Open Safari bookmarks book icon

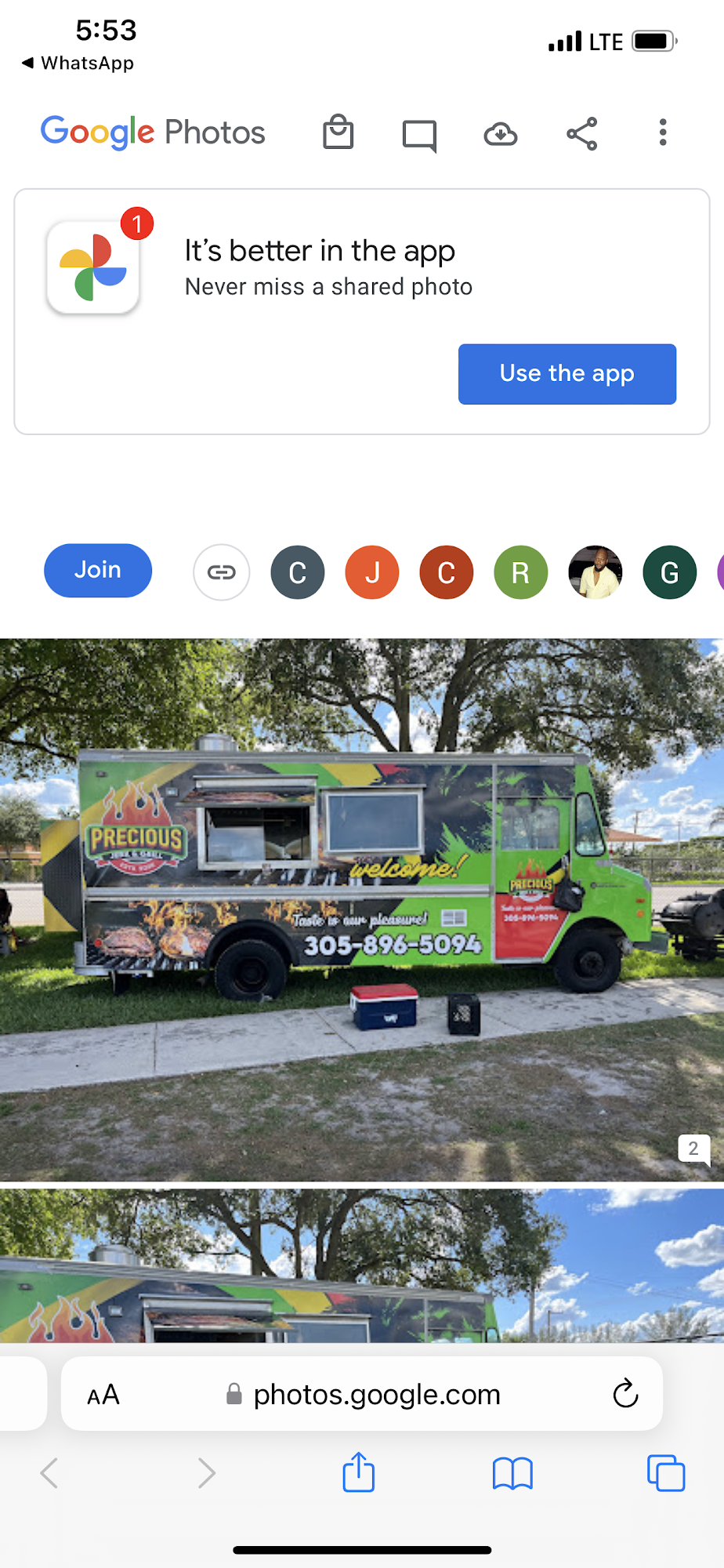click(x=512, y=1473)
